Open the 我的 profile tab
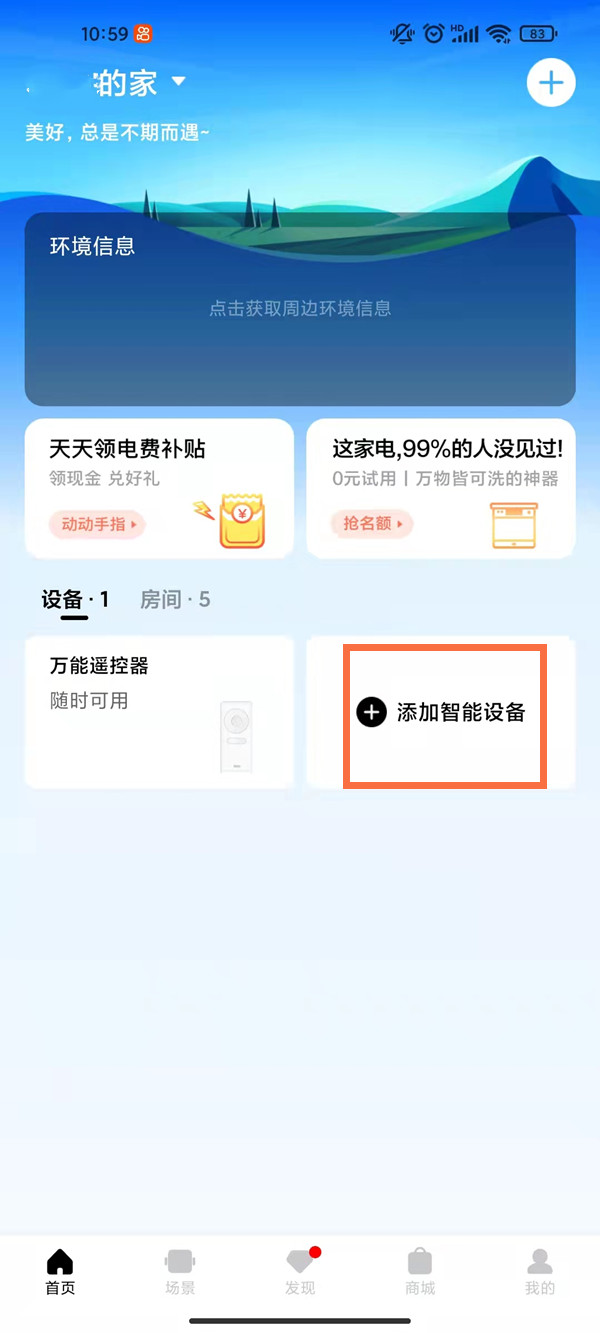 [540, 1272]
